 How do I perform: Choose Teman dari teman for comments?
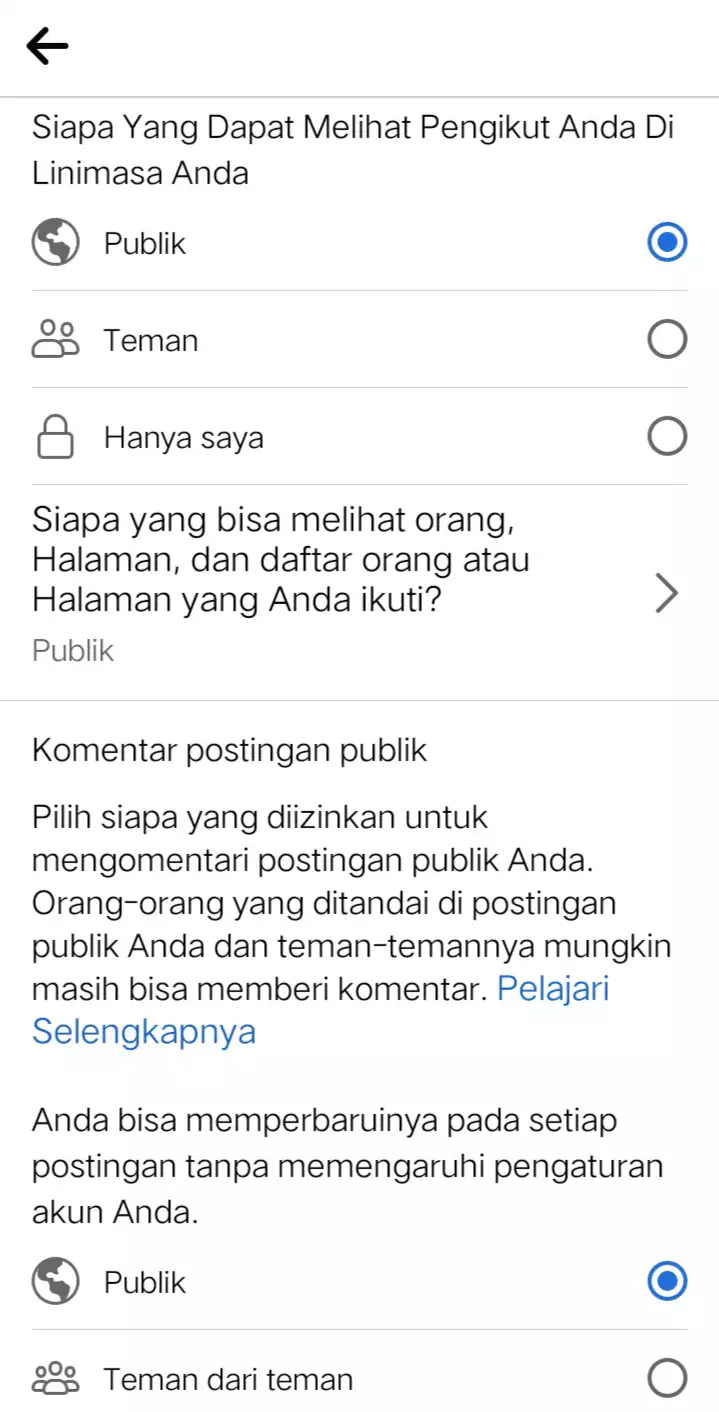pos(359,1379)
